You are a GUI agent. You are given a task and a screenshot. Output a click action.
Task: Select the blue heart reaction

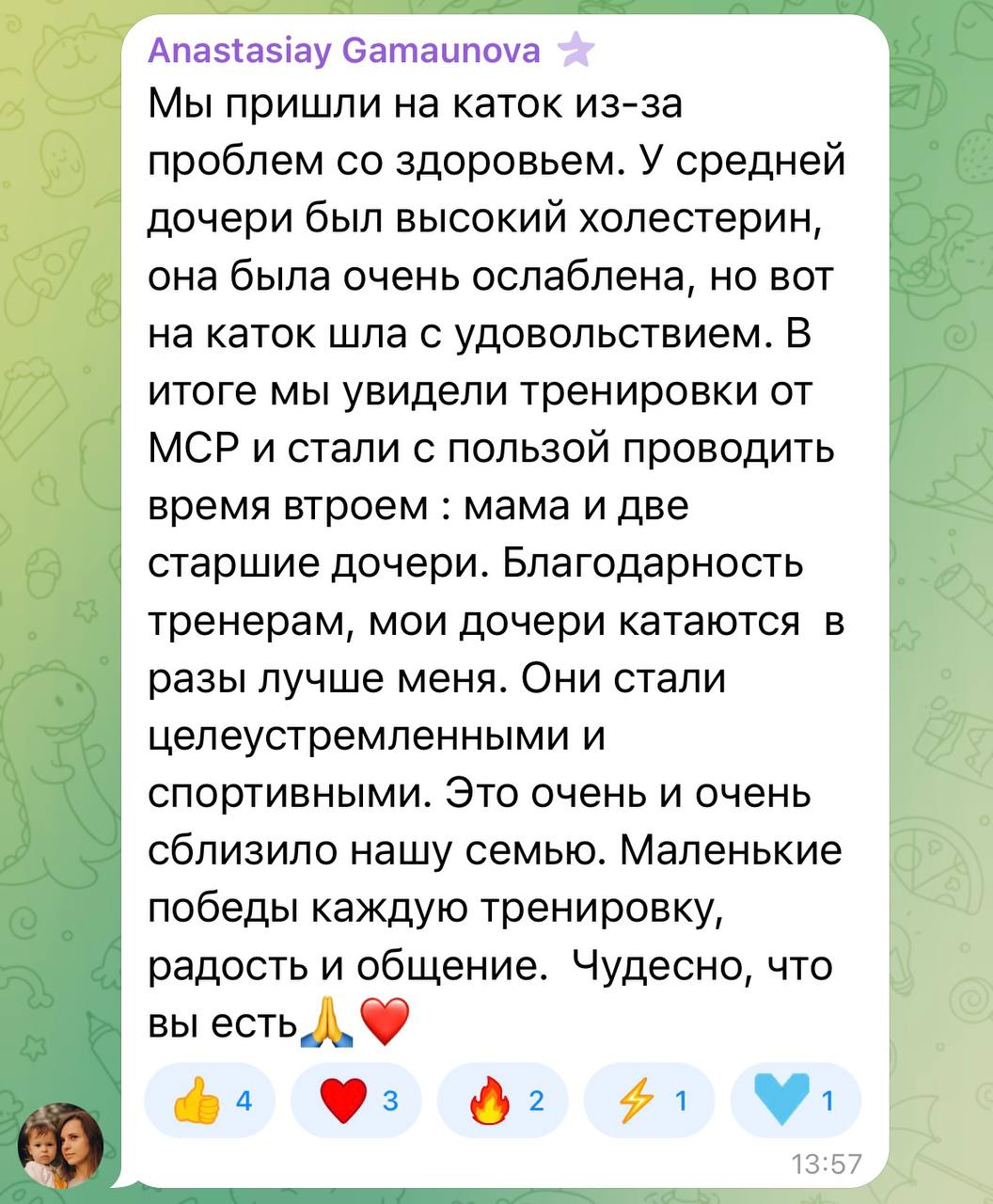pyautogui.click(x=796, y=1100)
